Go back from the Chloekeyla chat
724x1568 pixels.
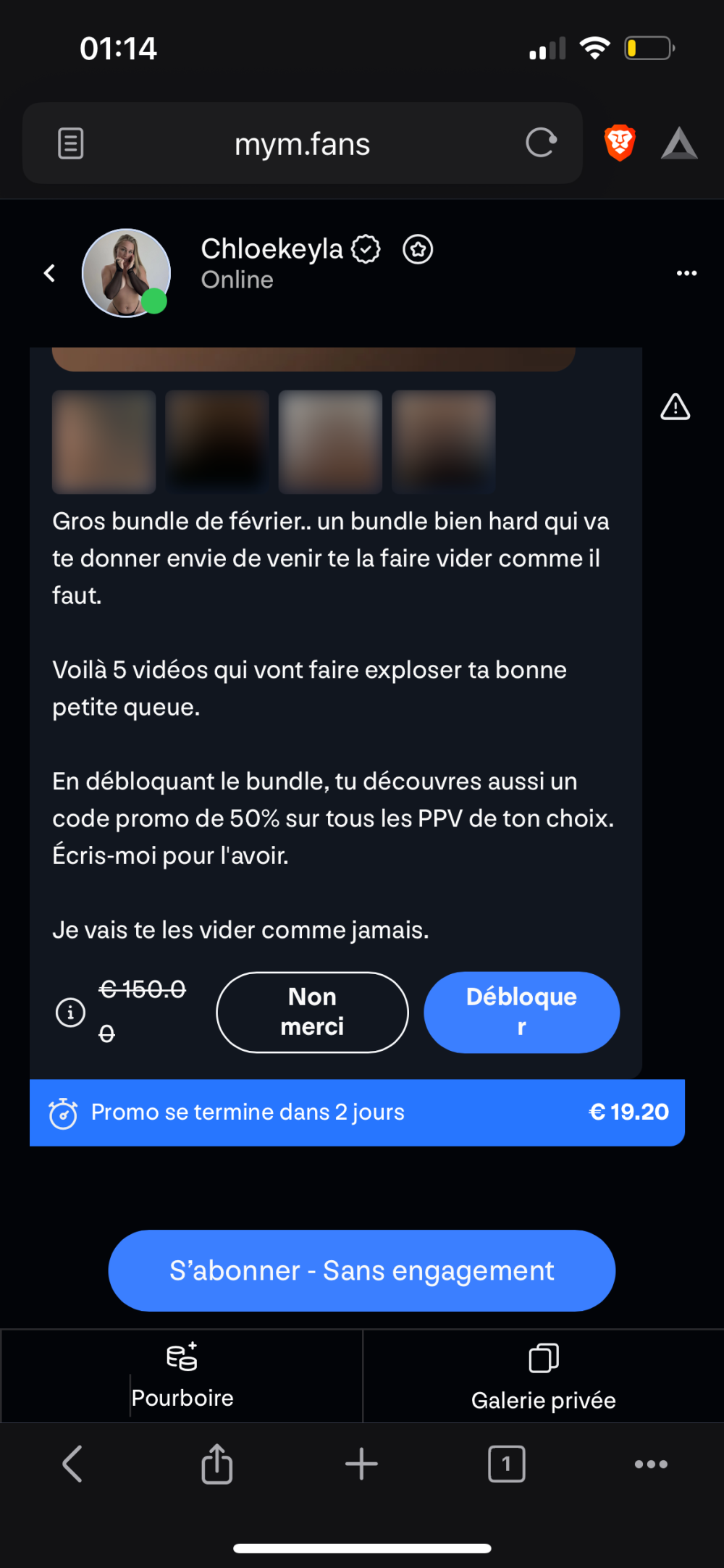(x=49, y=273)
